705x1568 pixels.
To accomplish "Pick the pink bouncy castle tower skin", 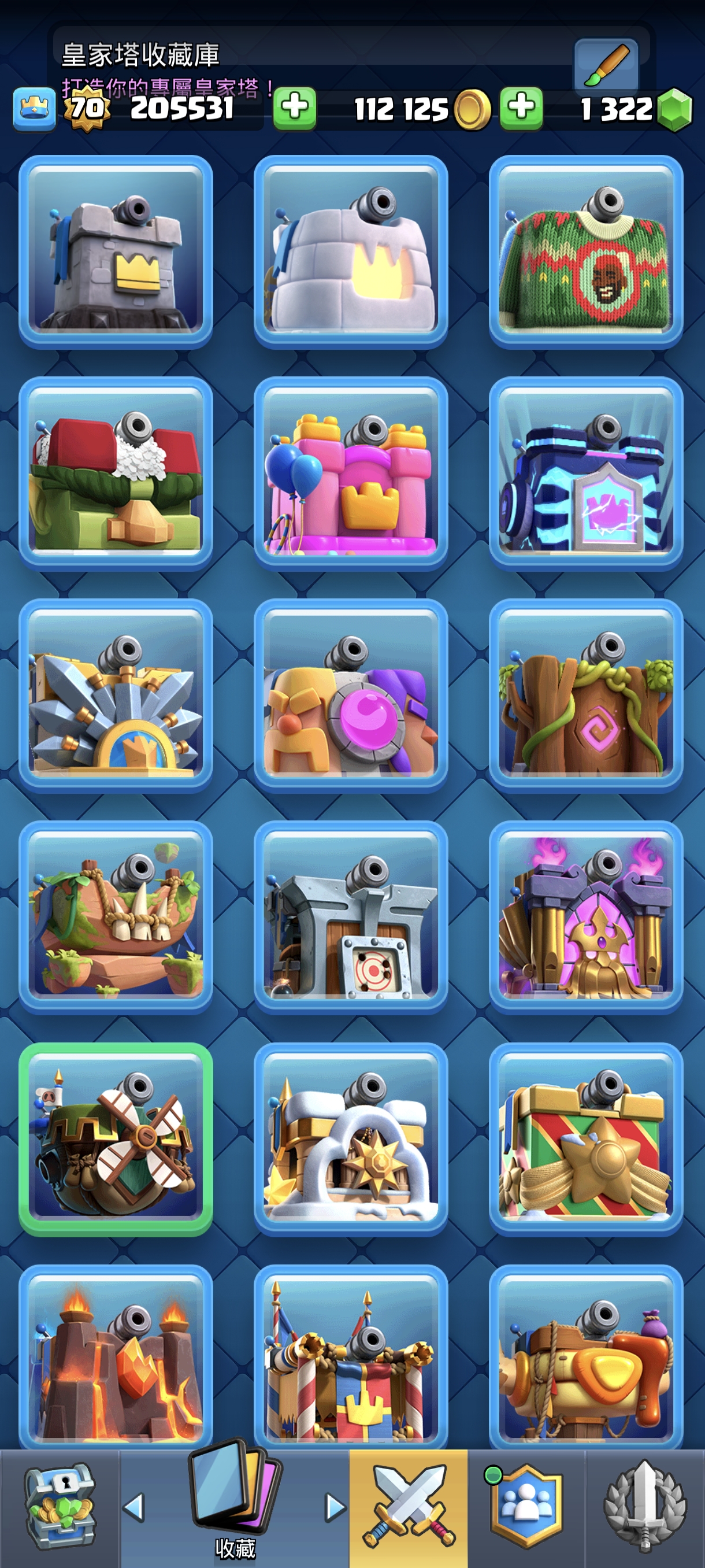I will click(351, 474).
